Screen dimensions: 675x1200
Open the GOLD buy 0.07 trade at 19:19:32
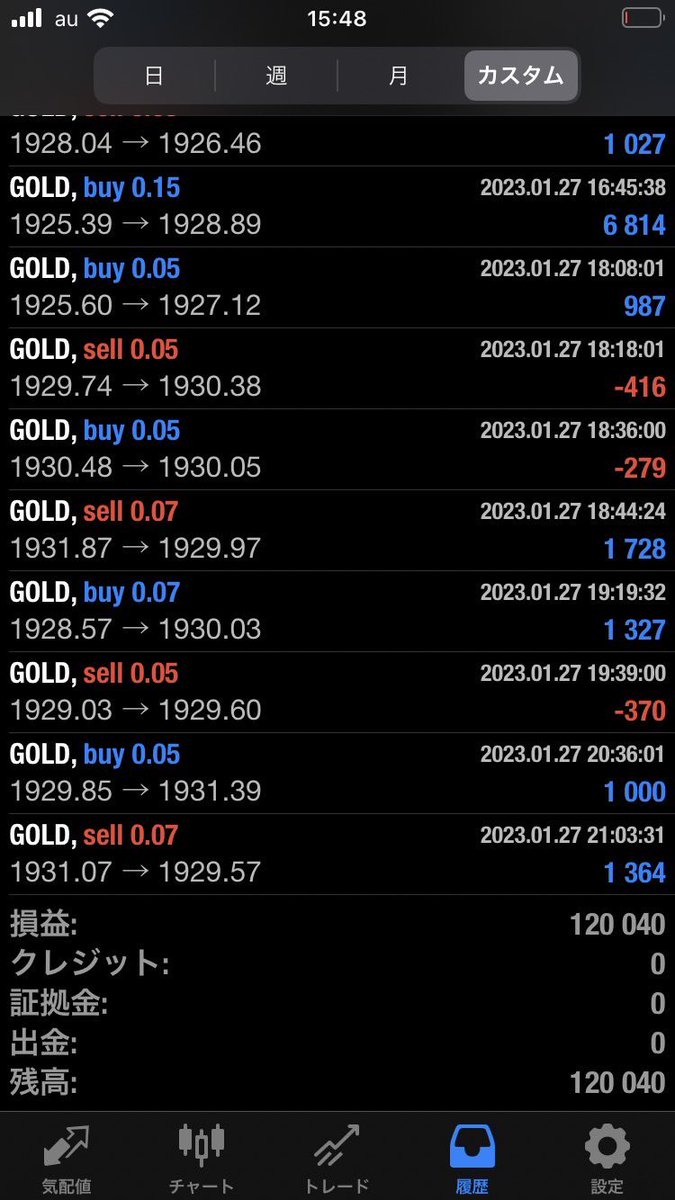pyautogui.click(x=337, y=611)
